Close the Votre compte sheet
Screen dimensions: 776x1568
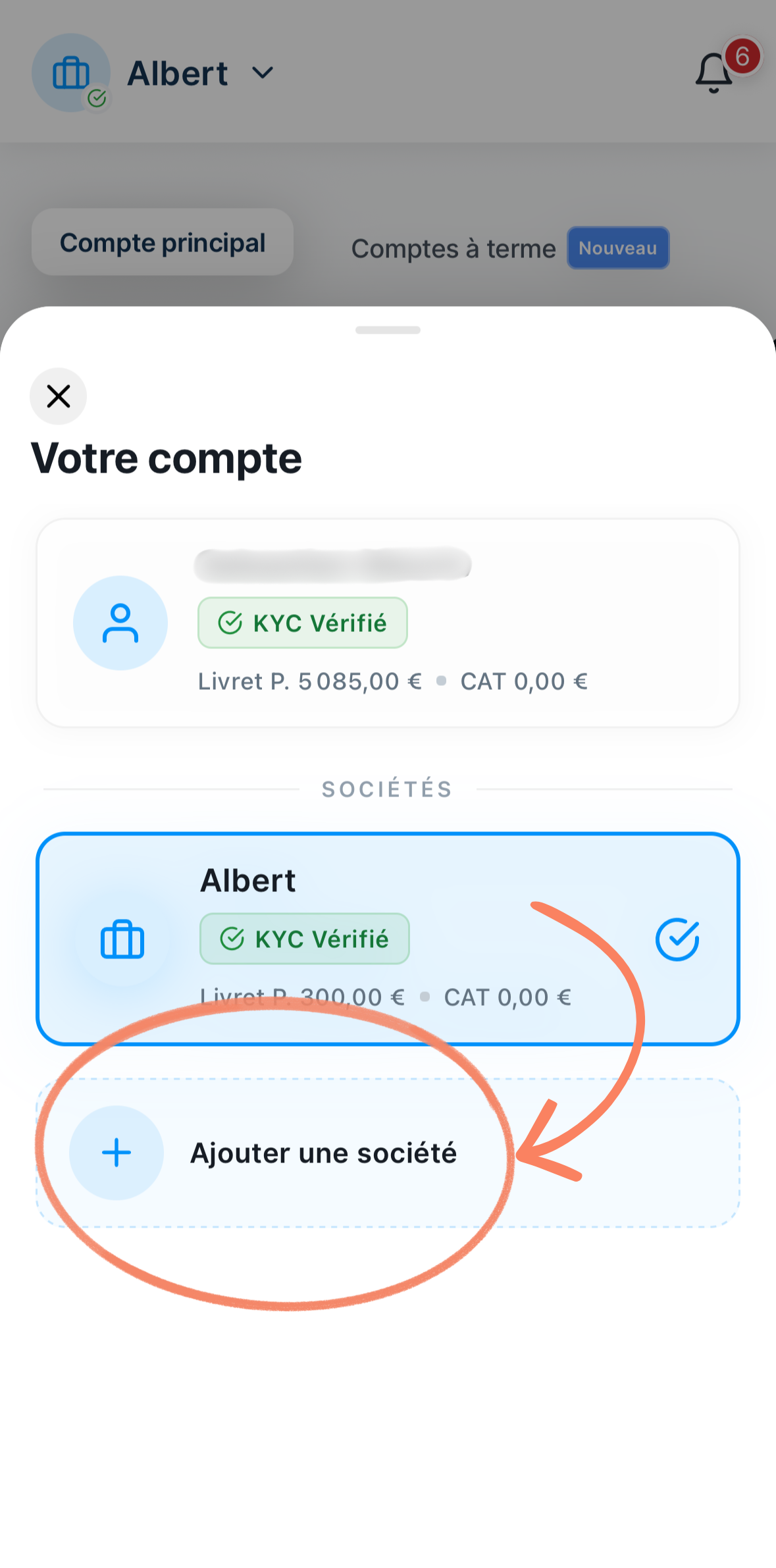pyautogui.click(x=59, y=396)
